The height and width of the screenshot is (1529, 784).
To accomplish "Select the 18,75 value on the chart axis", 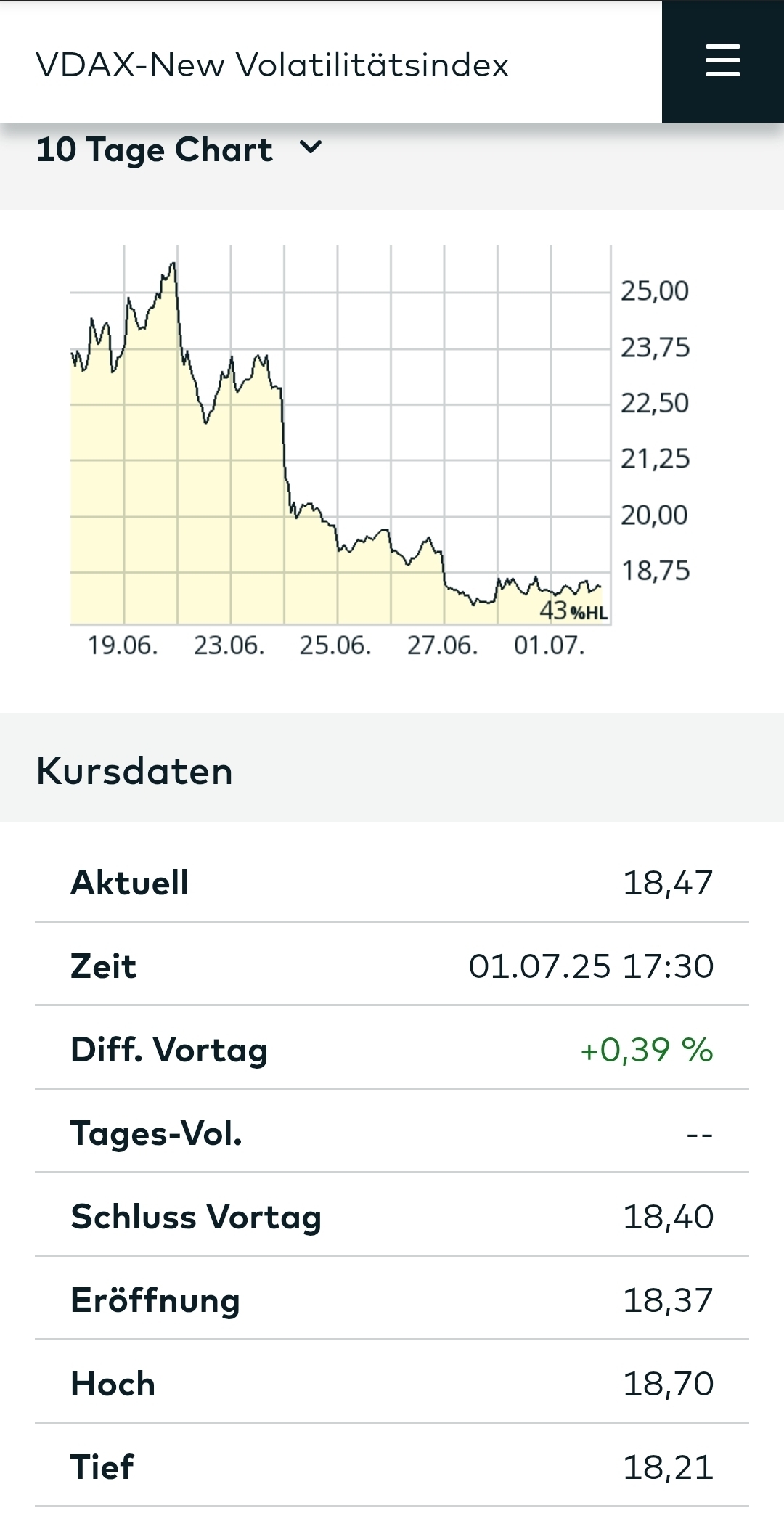I will pyautogui.click(x=656, y=571).
